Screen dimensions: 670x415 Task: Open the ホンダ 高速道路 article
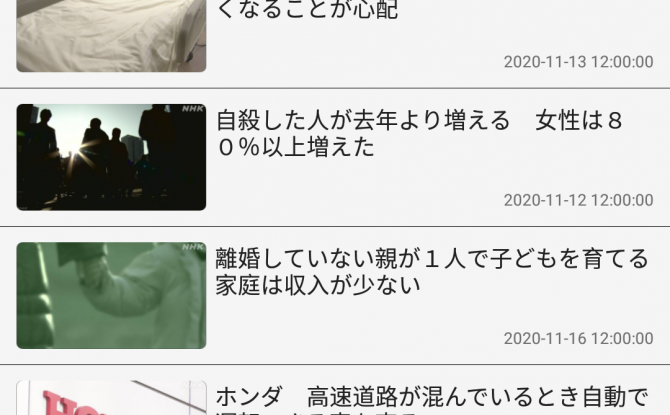click(x=430, y=397)
